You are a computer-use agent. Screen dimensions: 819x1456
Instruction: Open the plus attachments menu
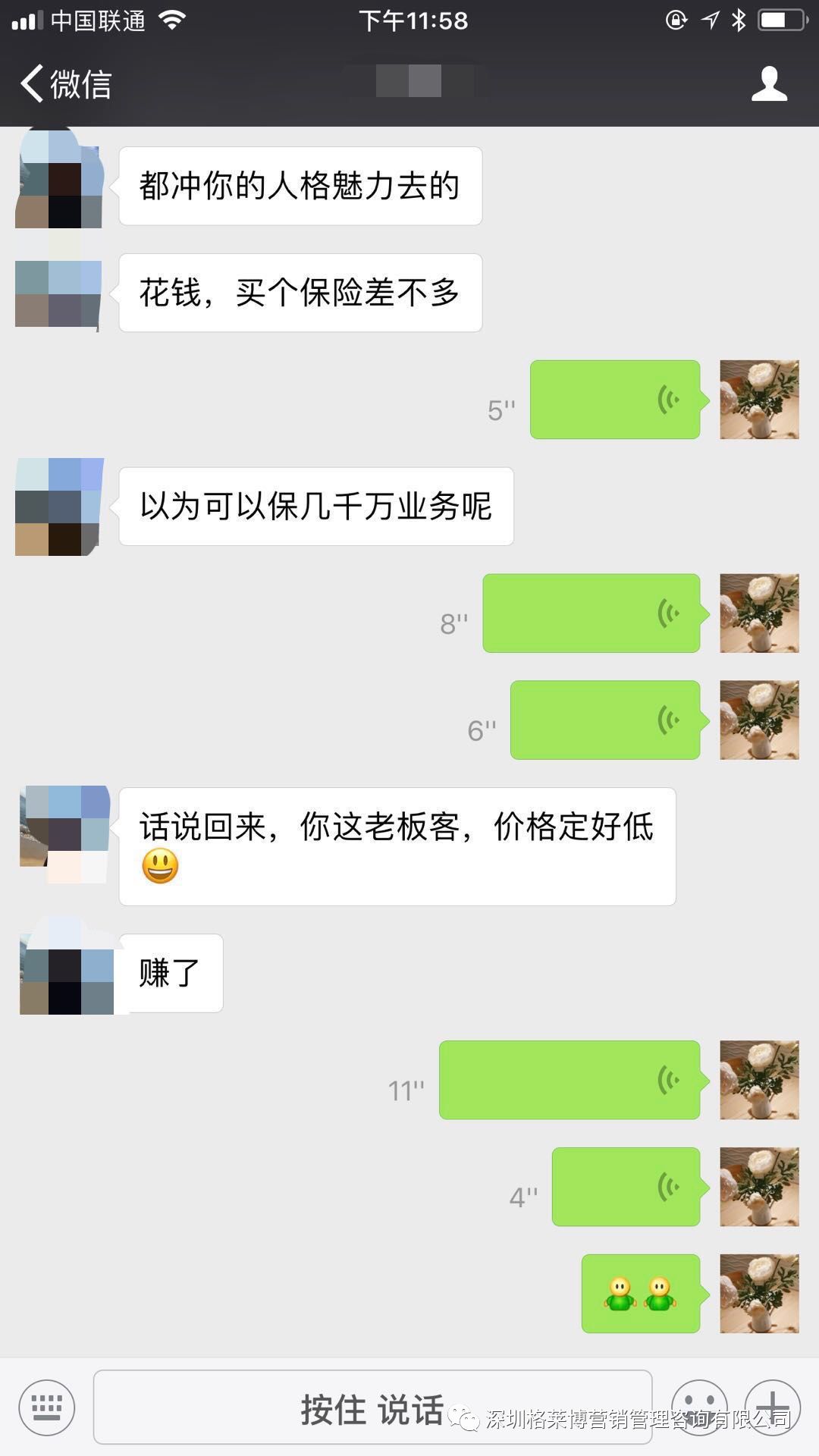click(772, 1407)
